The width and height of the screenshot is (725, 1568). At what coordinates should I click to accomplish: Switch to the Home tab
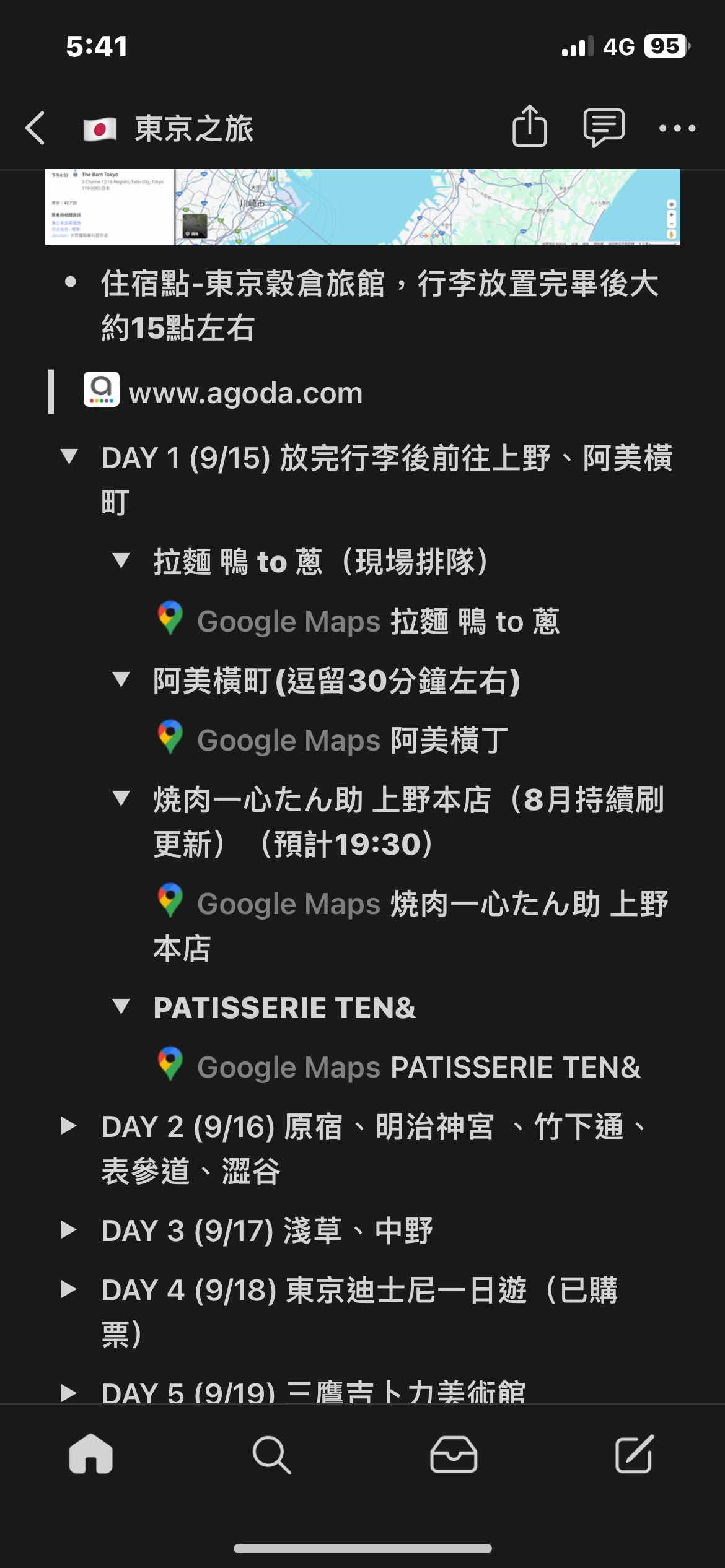(91, 1453)
